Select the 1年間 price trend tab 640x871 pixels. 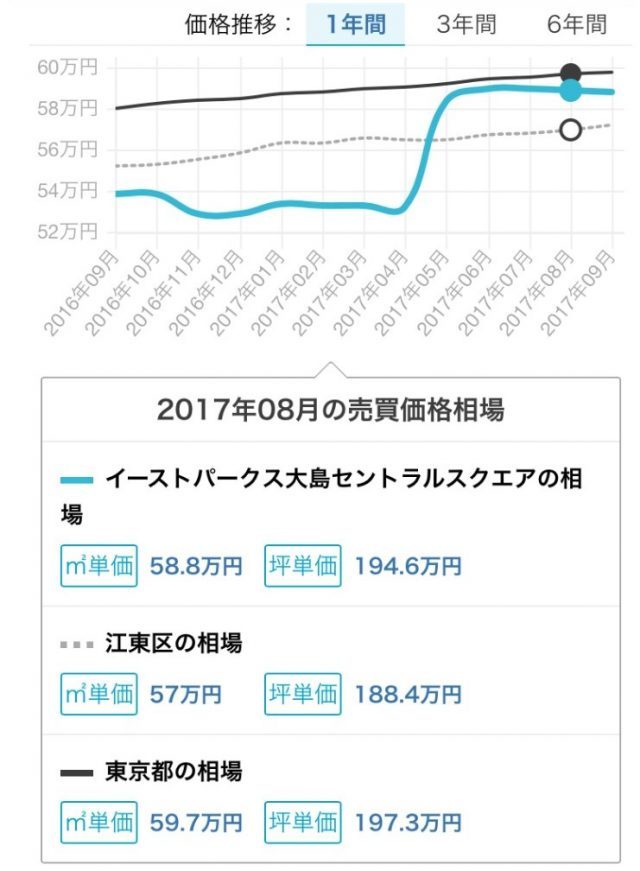355,24
